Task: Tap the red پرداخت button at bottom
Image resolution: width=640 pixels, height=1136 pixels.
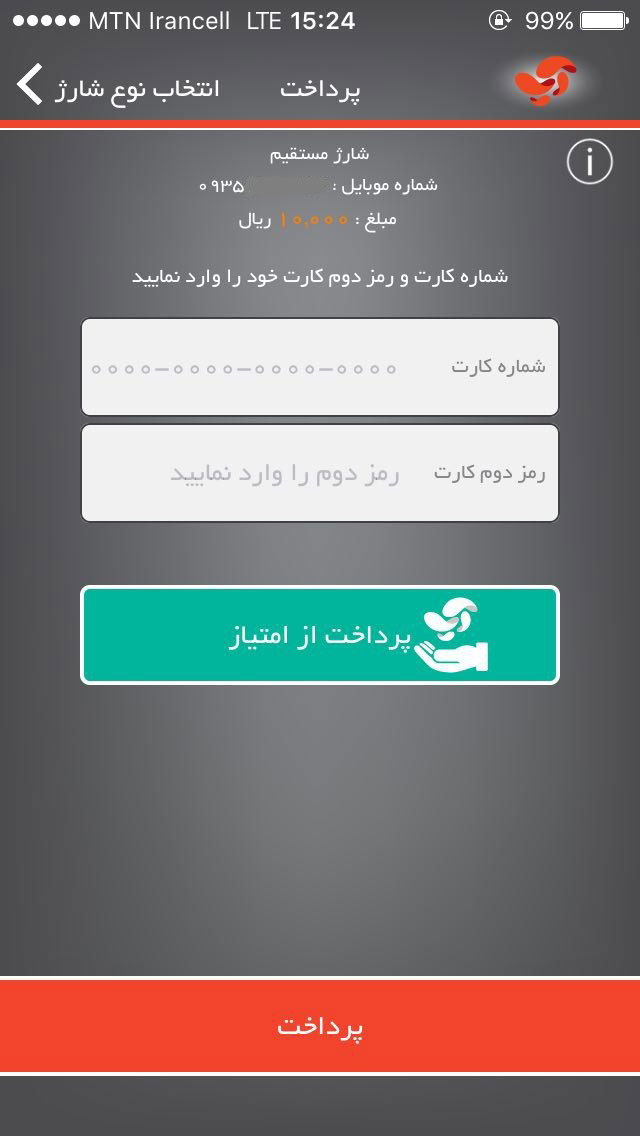Action: tap(320, 1026)
